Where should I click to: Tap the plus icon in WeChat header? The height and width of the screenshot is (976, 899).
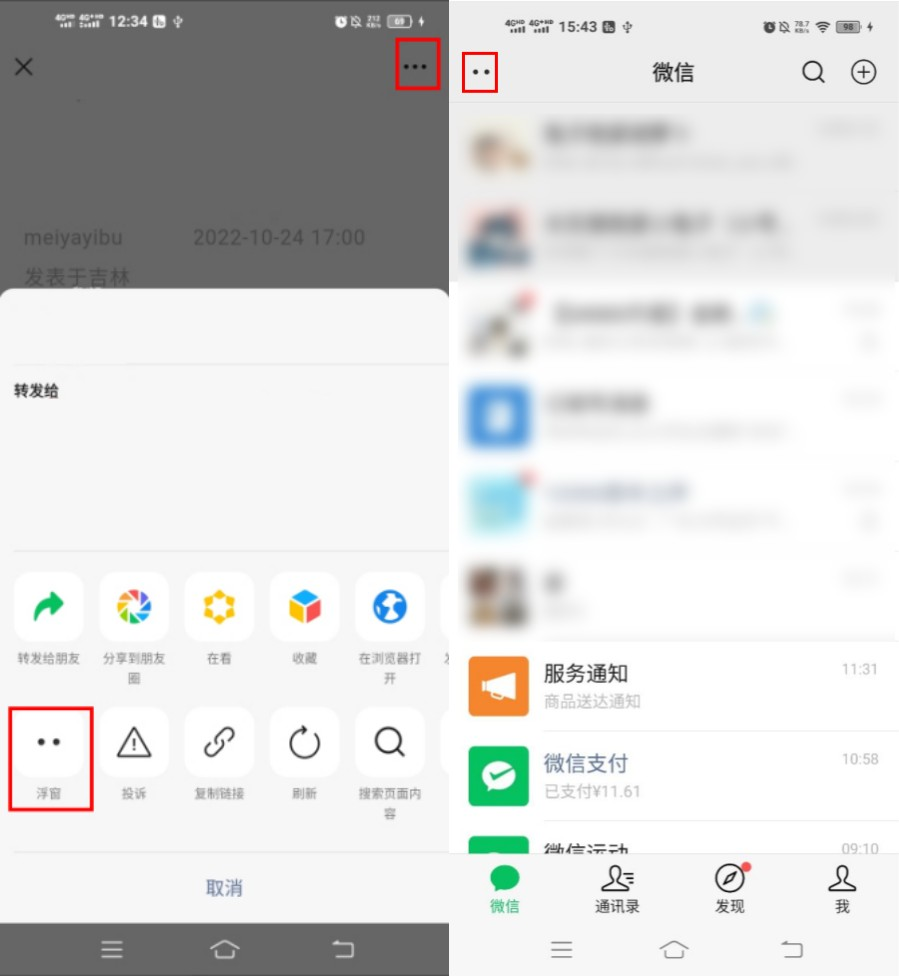point(863,72)
